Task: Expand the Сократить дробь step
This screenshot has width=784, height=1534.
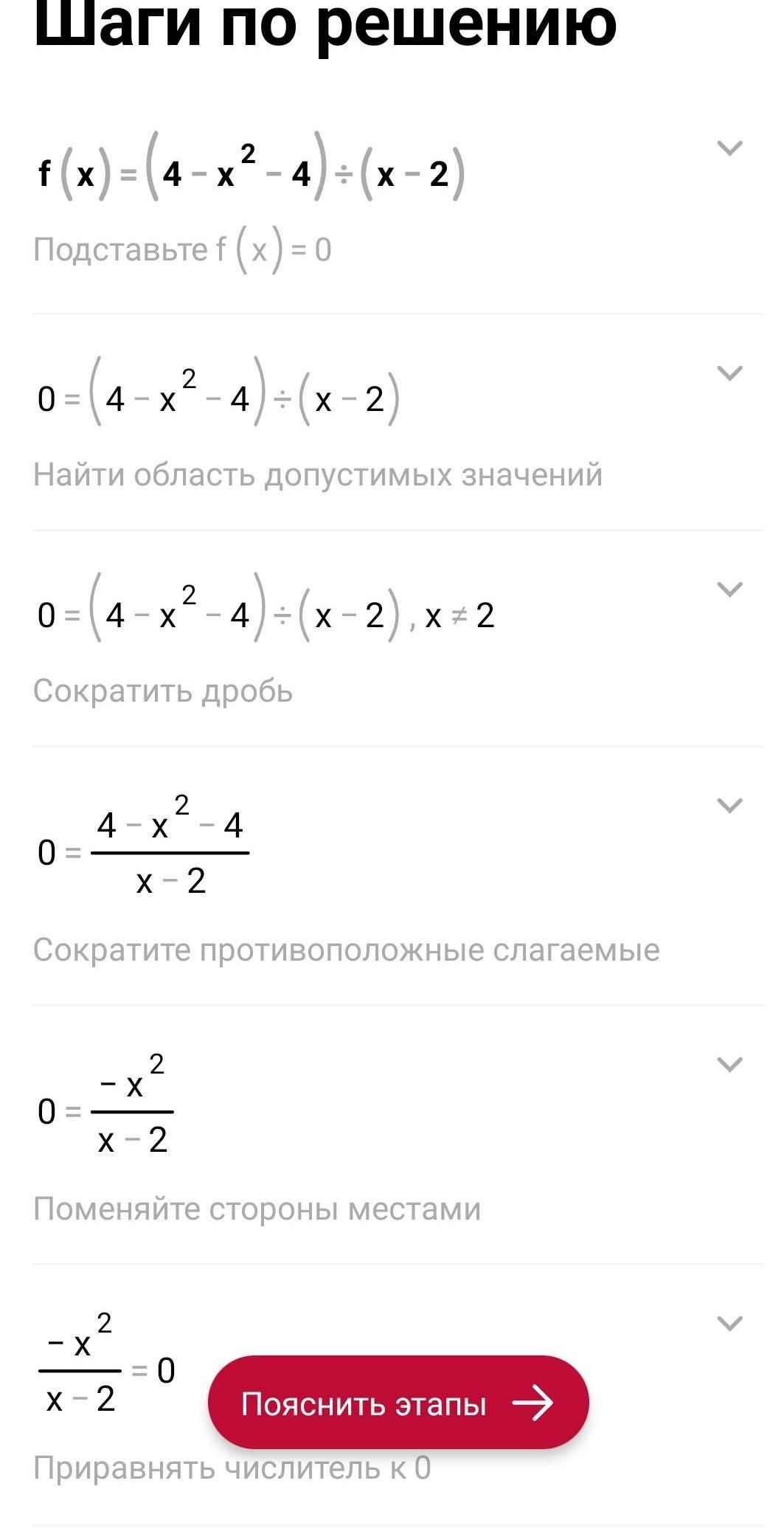Action: tap(729, 589)
